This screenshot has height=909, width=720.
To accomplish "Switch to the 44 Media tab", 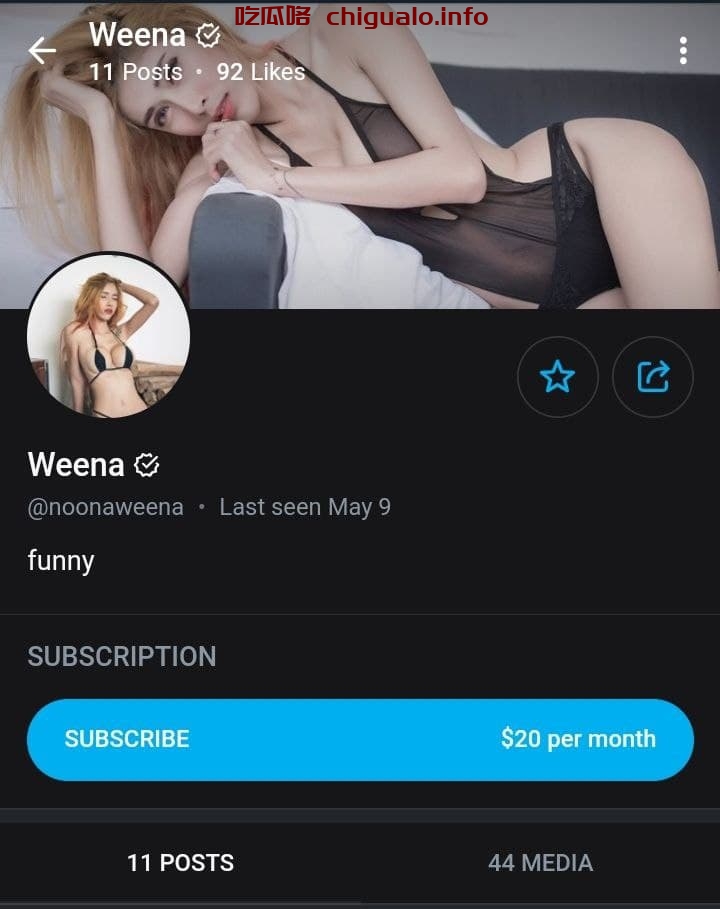I will pos(540,862).
